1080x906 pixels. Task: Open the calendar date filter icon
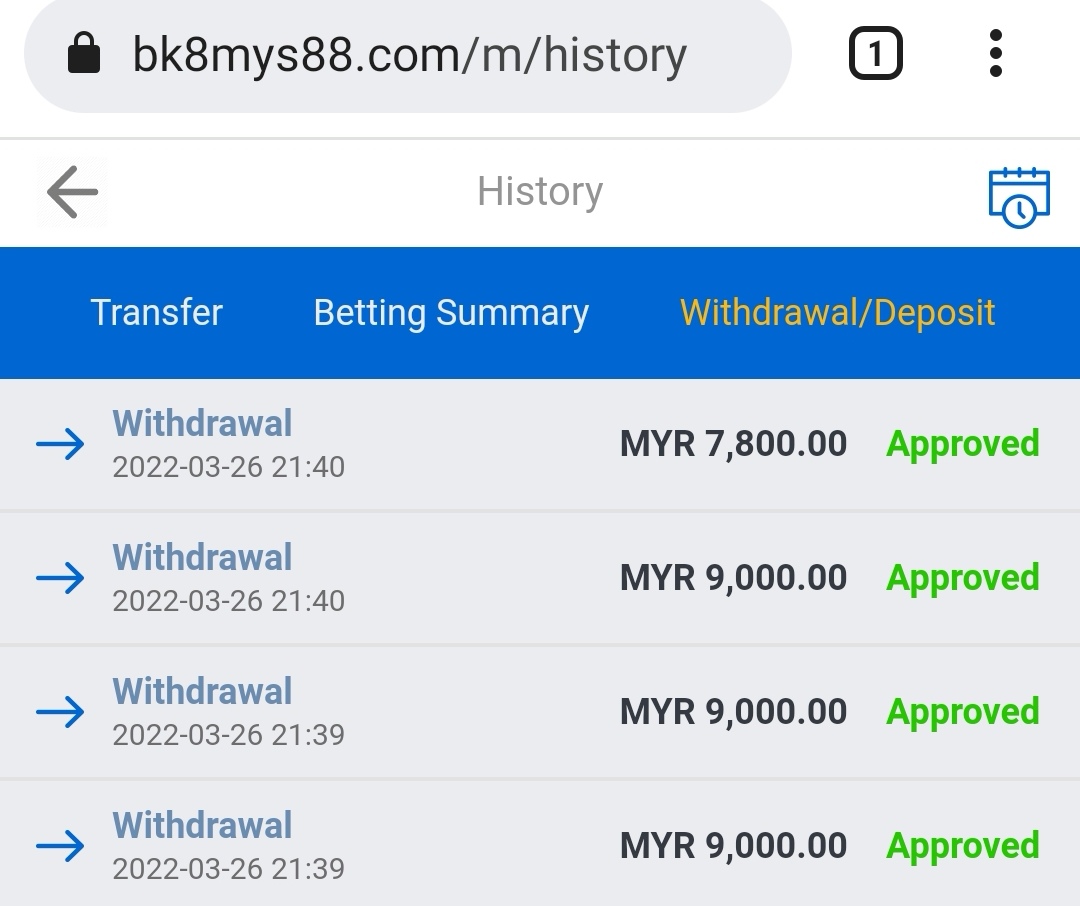pyautogui.click(x=1018, y=196)
